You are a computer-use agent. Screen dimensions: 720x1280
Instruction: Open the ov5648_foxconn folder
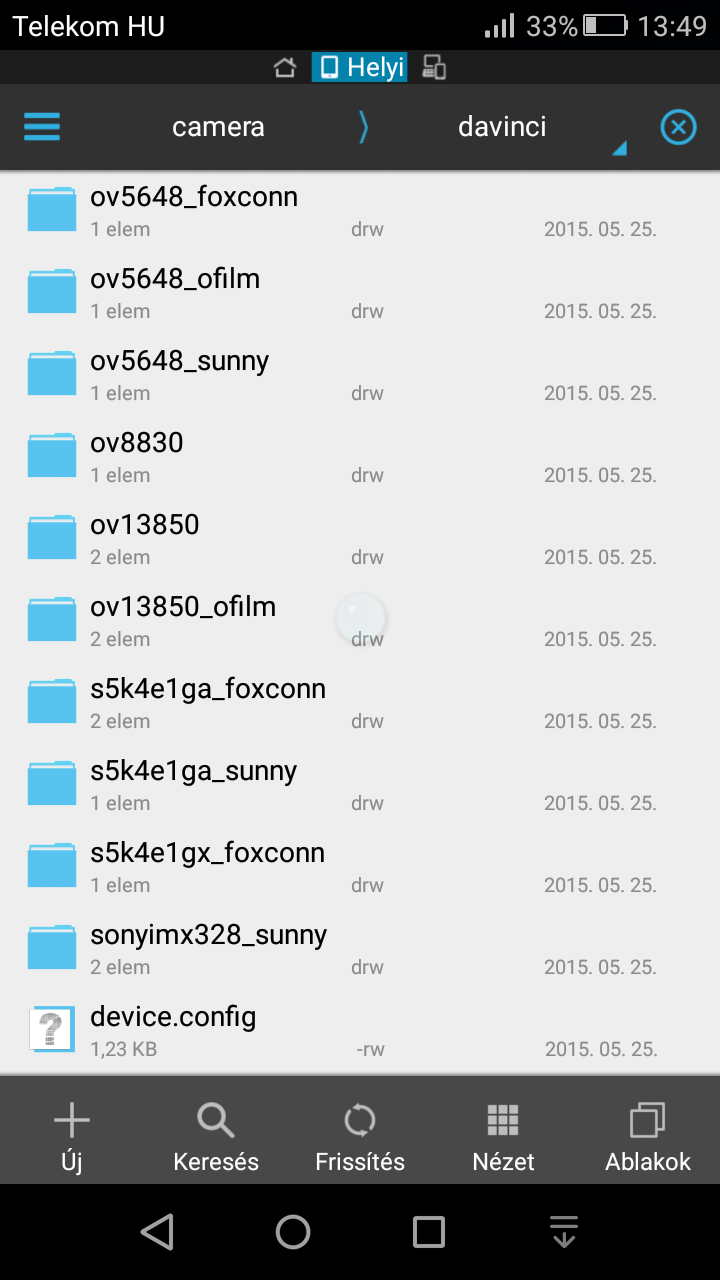[x=194, y=210]
